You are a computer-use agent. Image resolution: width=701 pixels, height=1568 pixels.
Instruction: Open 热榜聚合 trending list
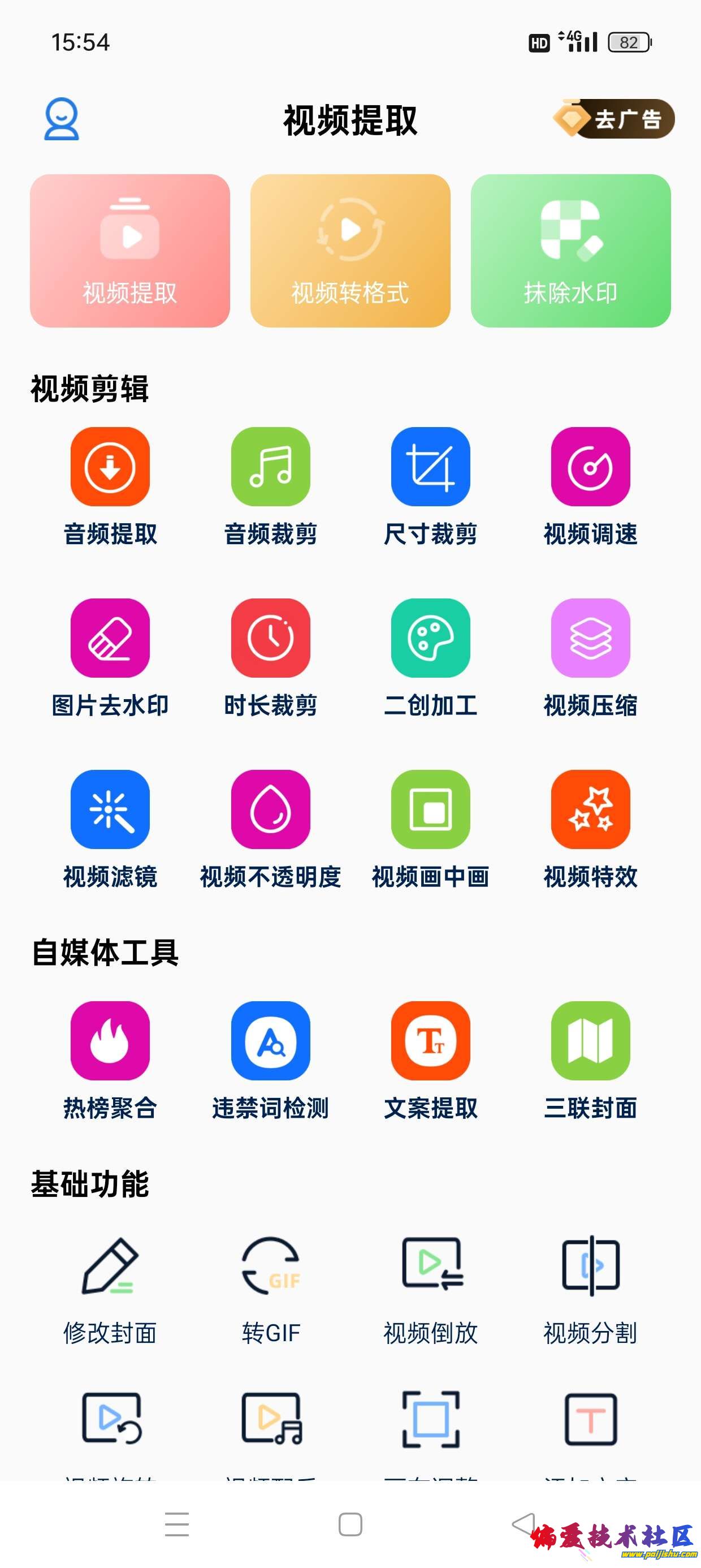point(110,1041)
